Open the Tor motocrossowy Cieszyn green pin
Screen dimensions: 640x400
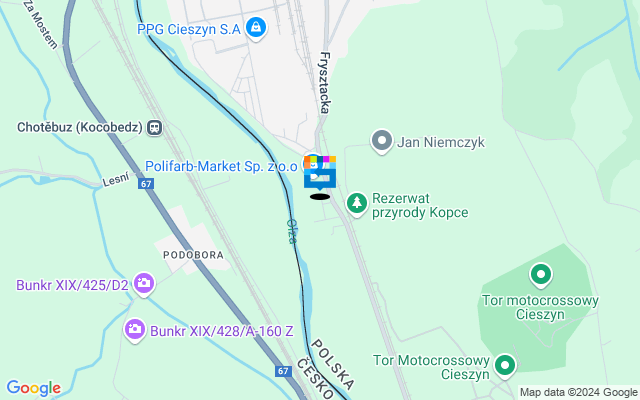point(541,273)
